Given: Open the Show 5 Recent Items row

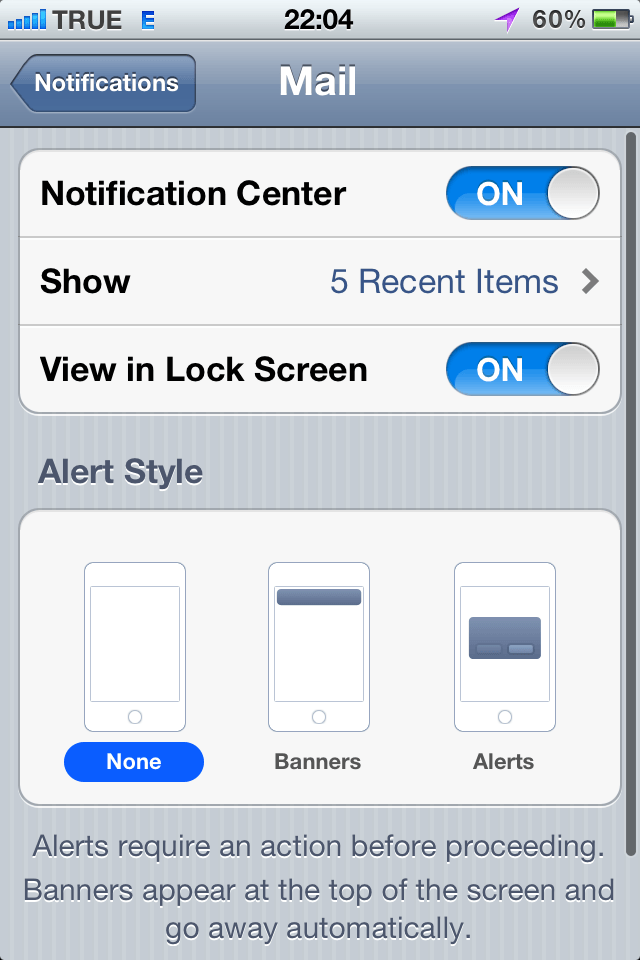Looking at the screenshot, I should [320, 282].
